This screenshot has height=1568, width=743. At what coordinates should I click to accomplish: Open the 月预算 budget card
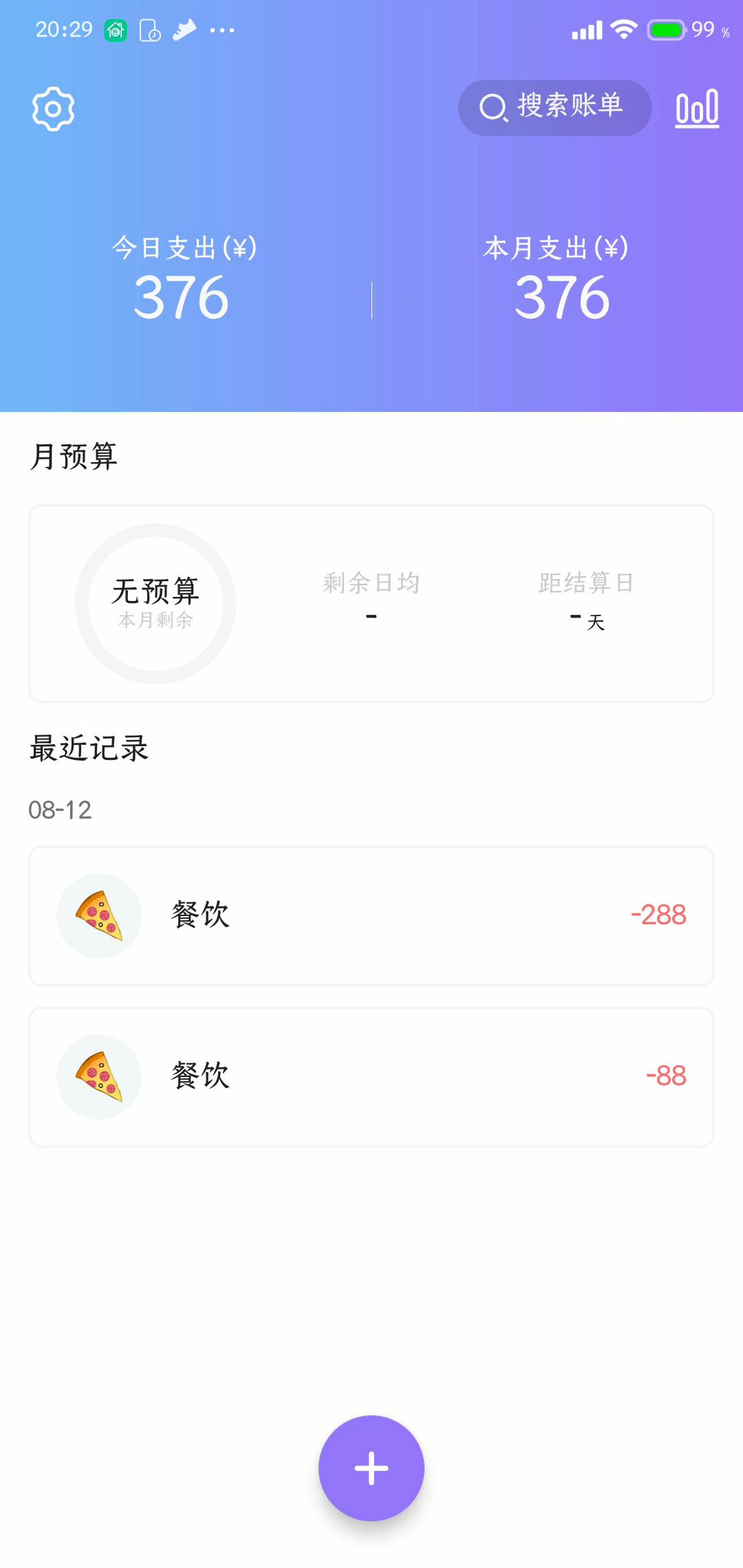coord(371,604)
